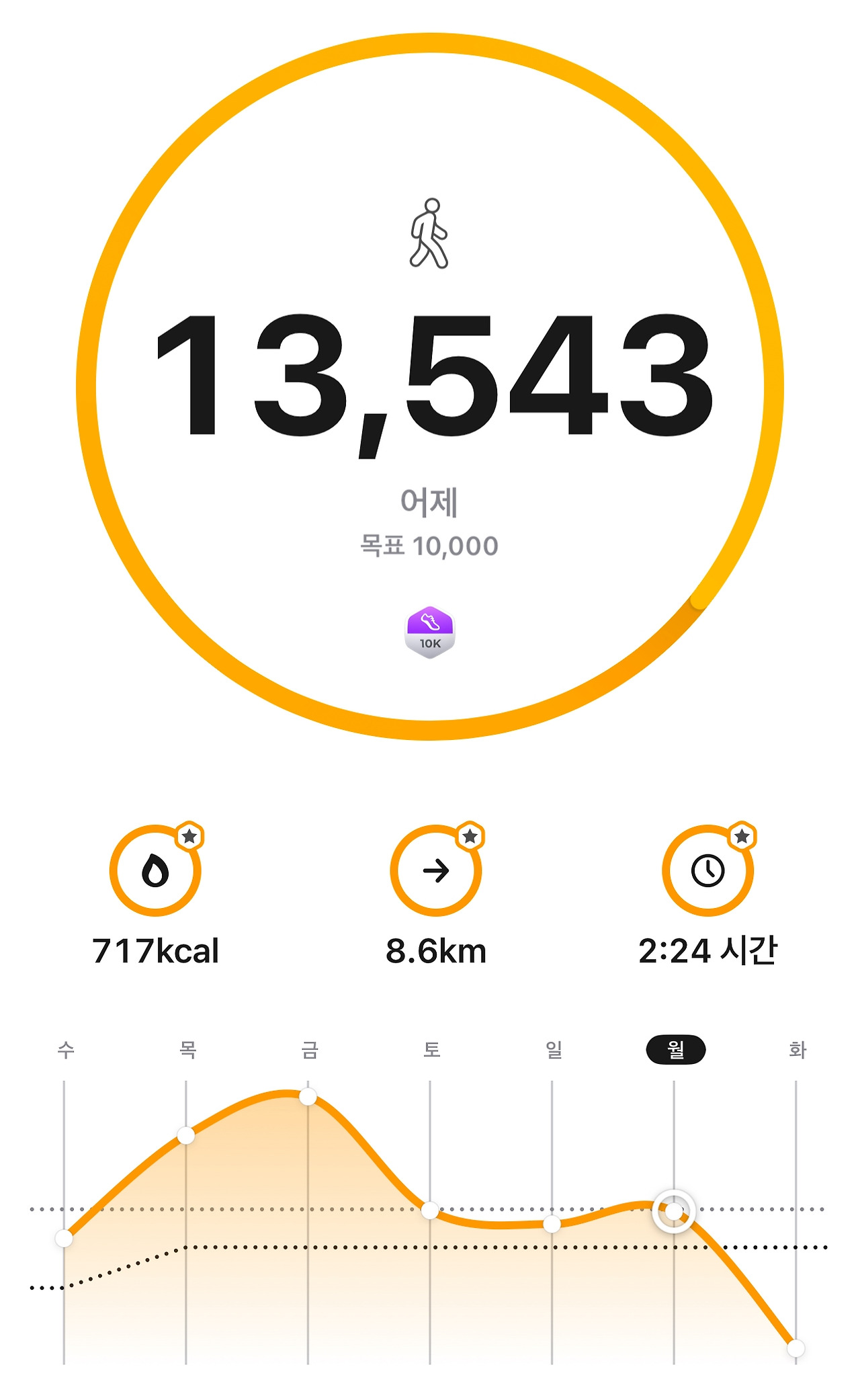This screenshot has height=1400, width=860.
Task: Select Tuesday (화) in the weekly chart
Action: coord(797,1049)
